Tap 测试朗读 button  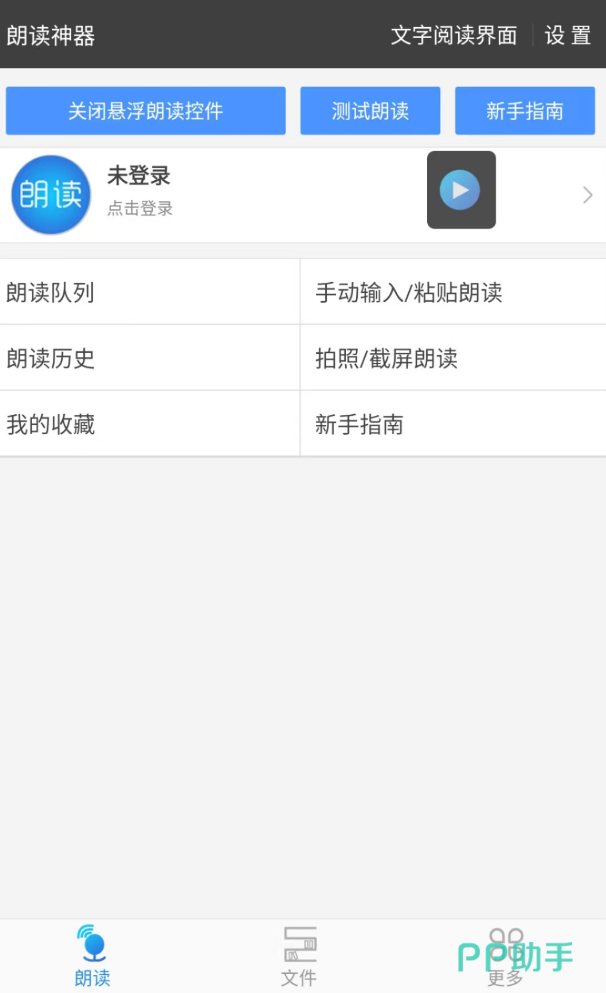point(370,111)
